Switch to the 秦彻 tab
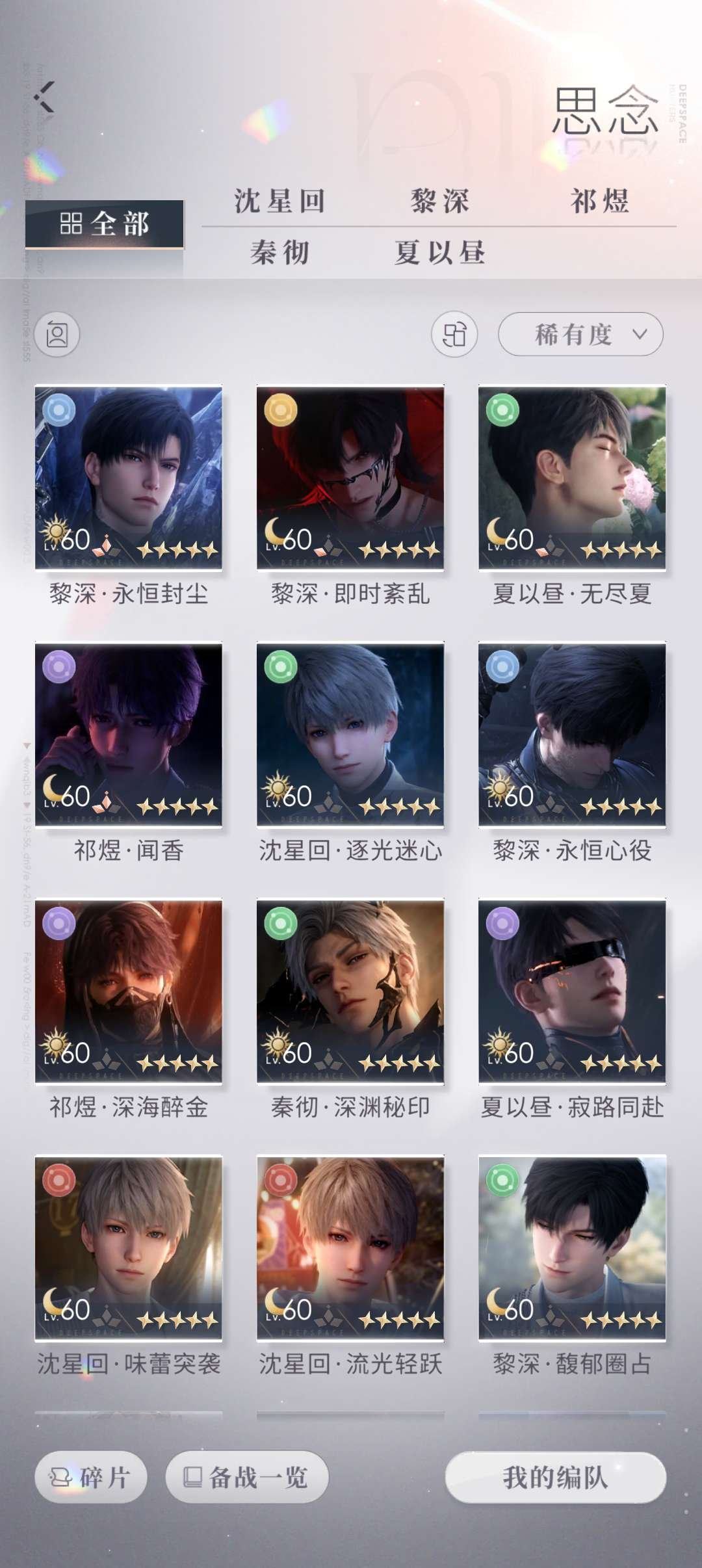702x1568 pixels. 279,252
